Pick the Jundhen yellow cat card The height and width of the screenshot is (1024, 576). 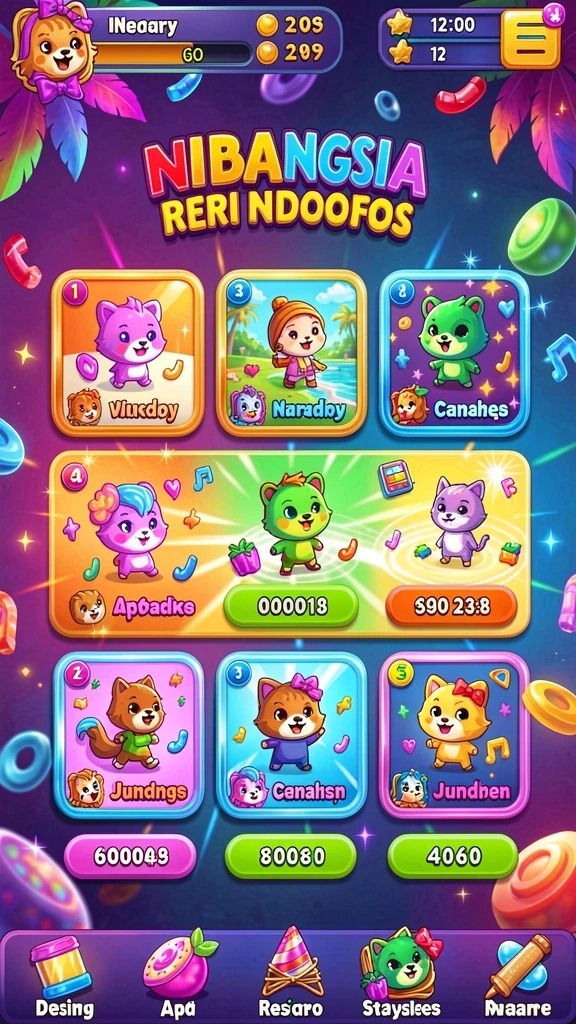click(x=455, y=735)
